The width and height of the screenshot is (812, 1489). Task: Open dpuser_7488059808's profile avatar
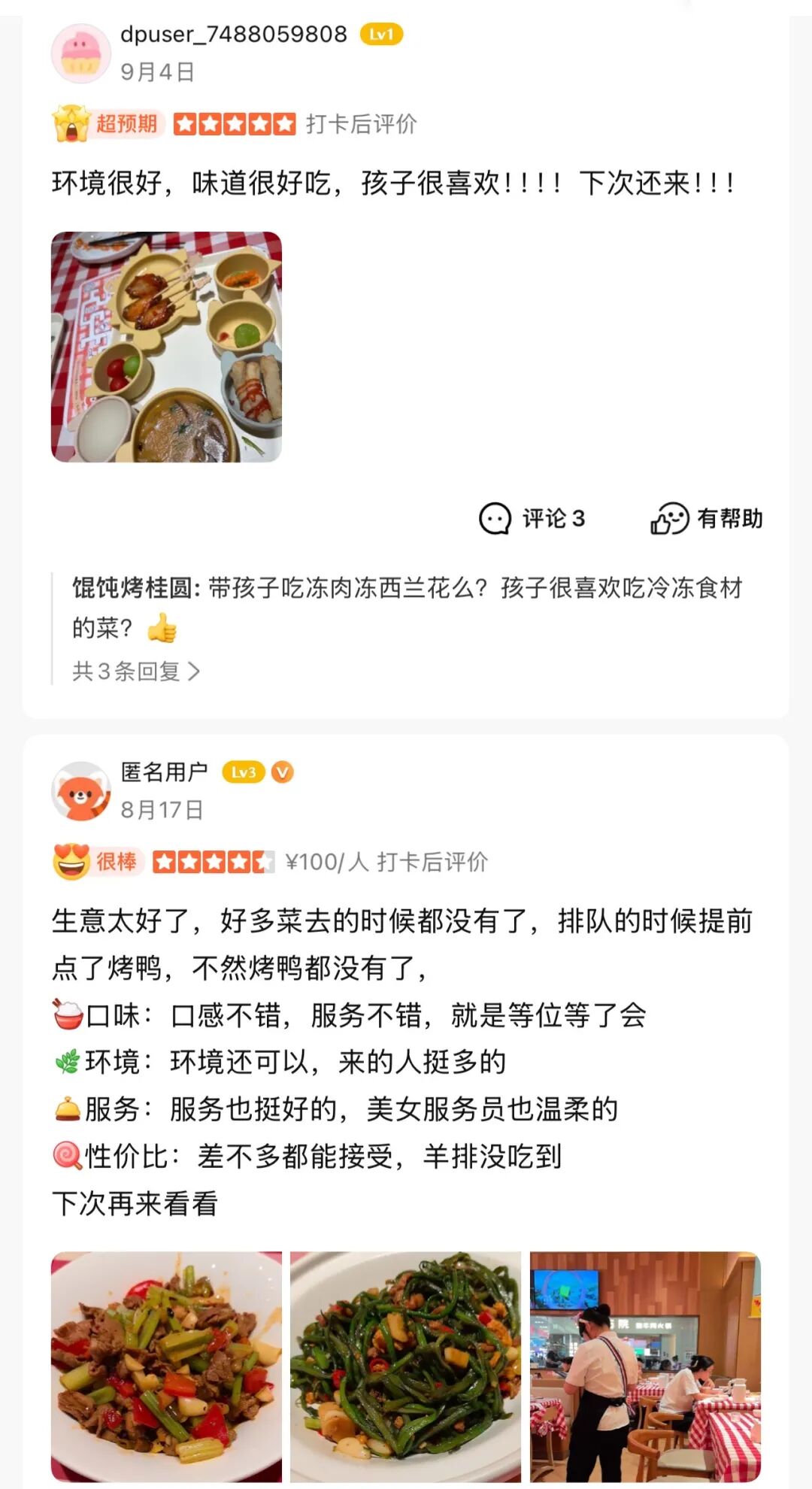80,53
